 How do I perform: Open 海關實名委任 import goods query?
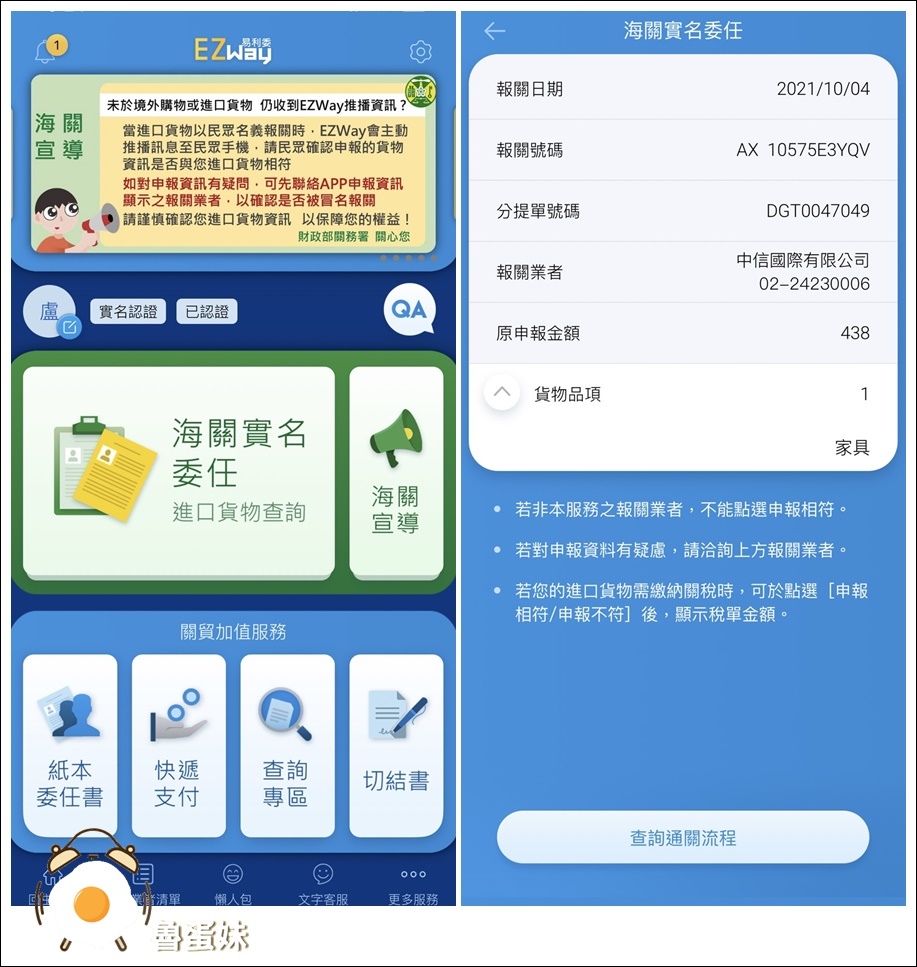(179, 472)
